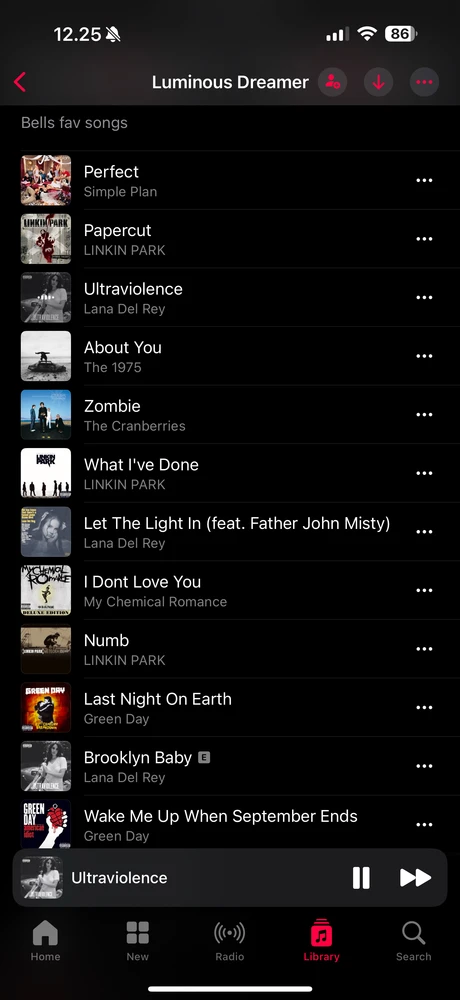This screenshot has width=460, height=1000.
Task: Switch to the Home tab
Action: [45, 941]
